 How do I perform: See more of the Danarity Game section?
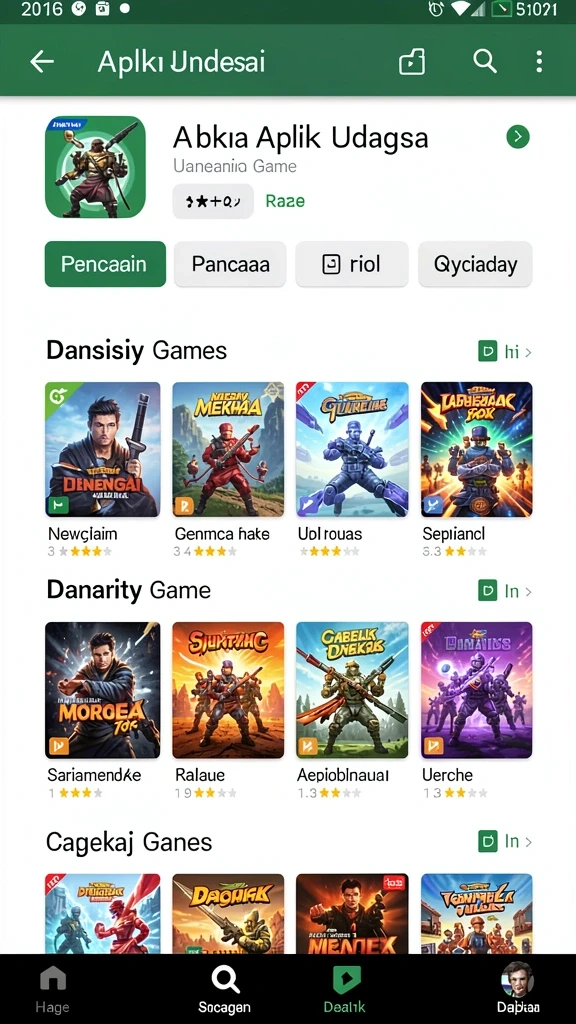pos(506,591)
